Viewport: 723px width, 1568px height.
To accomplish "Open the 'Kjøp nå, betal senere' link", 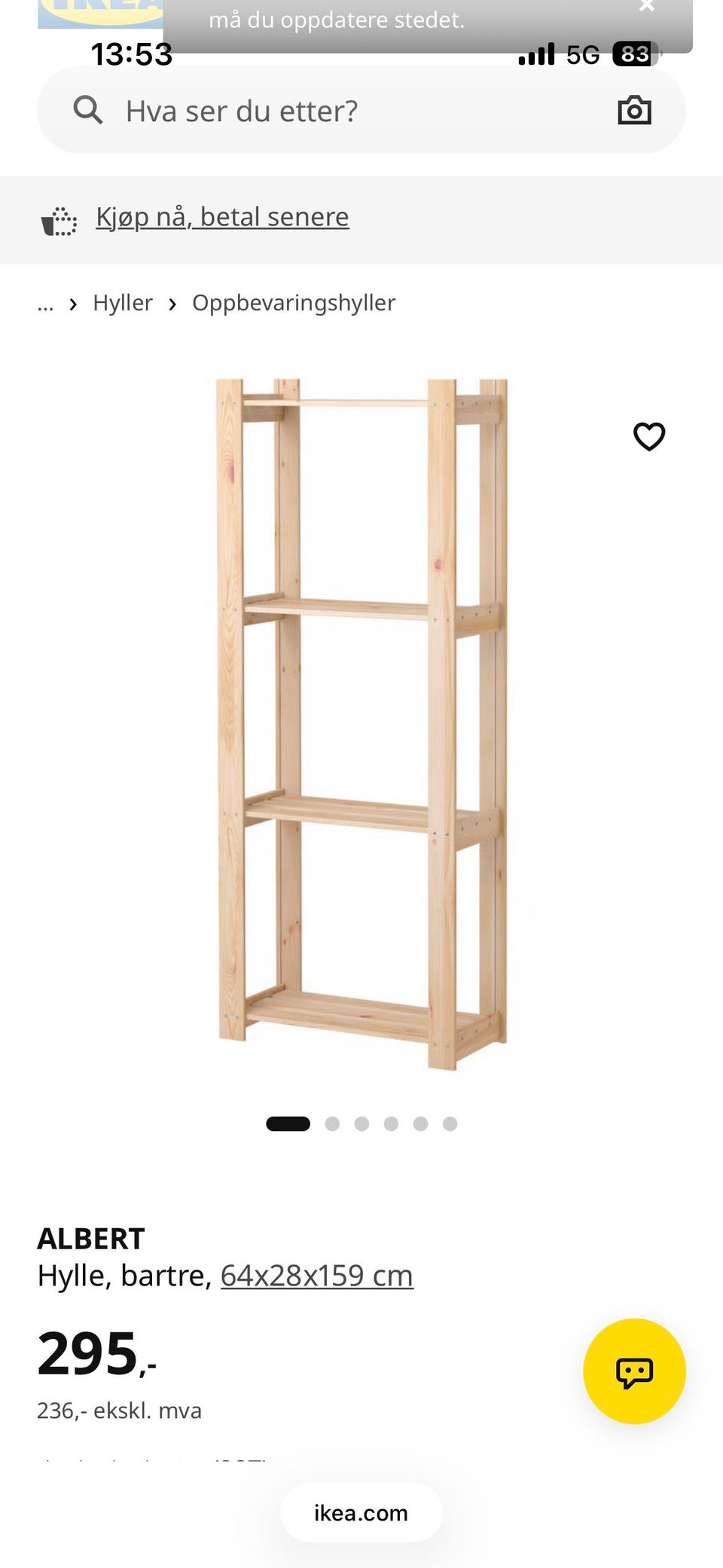I will click(222, 217).
